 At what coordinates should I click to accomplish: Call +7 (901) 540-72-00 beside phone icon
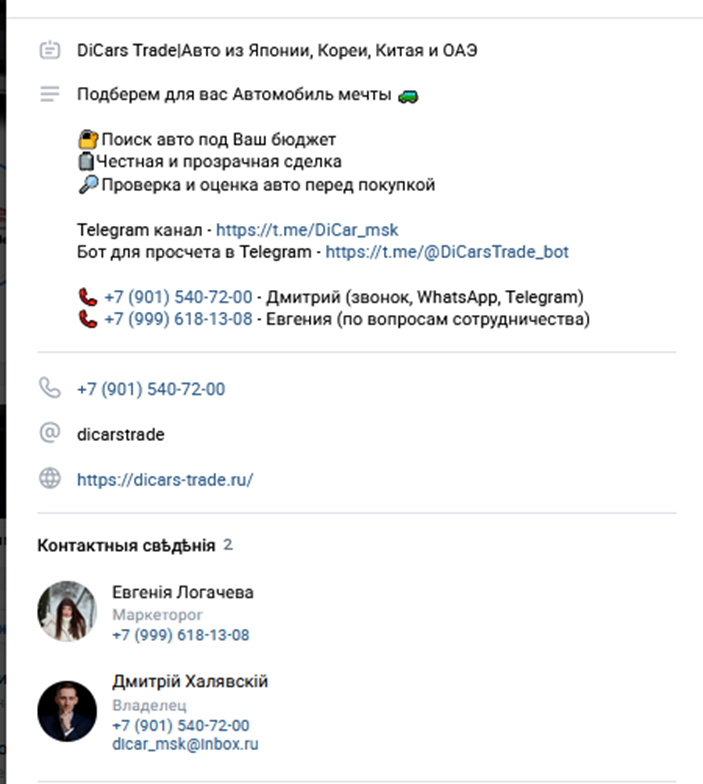pos(150,389)
